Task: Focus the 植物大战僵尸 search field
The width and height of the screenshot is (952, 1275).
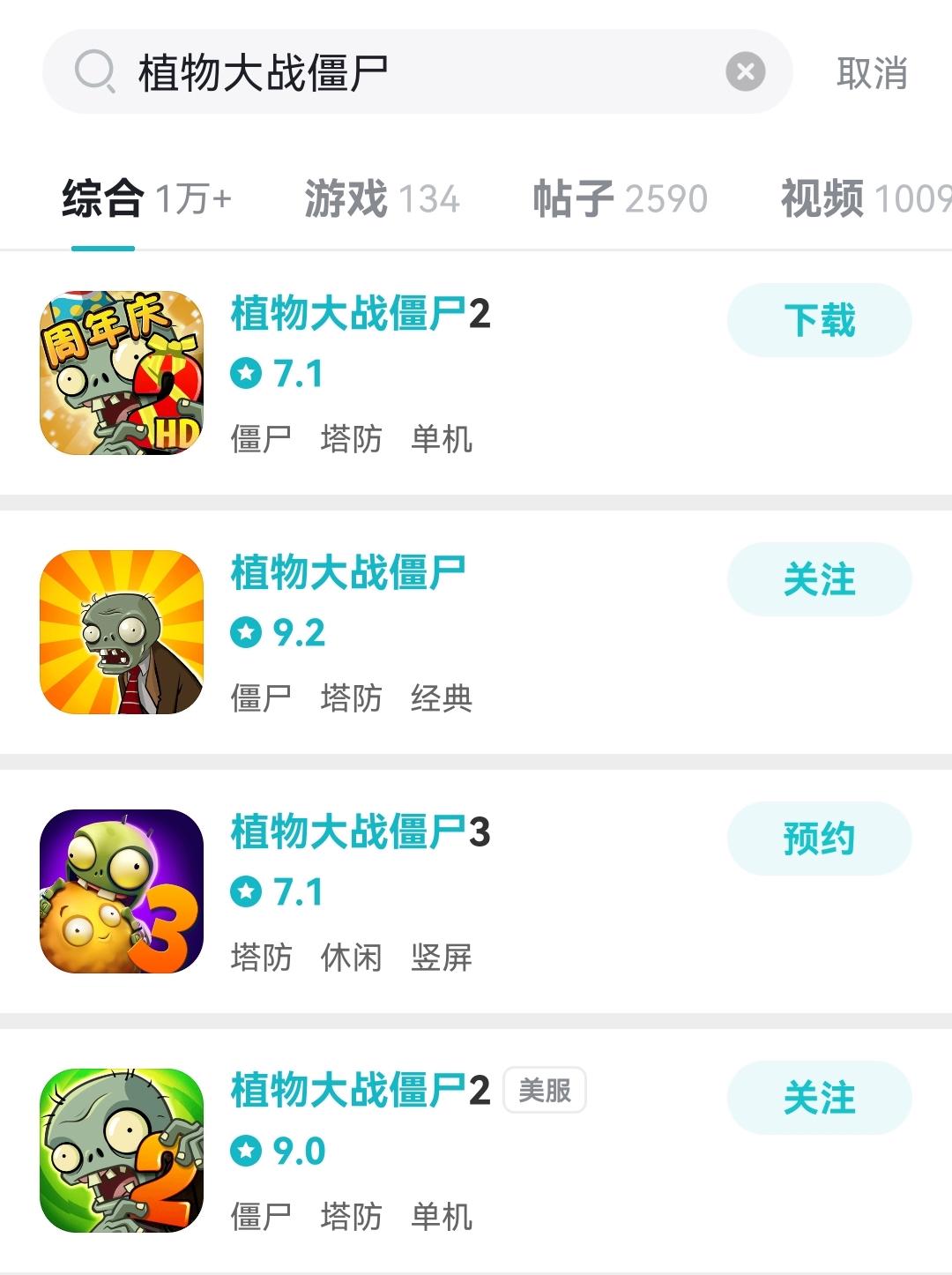Action: (x=397, y=72)
